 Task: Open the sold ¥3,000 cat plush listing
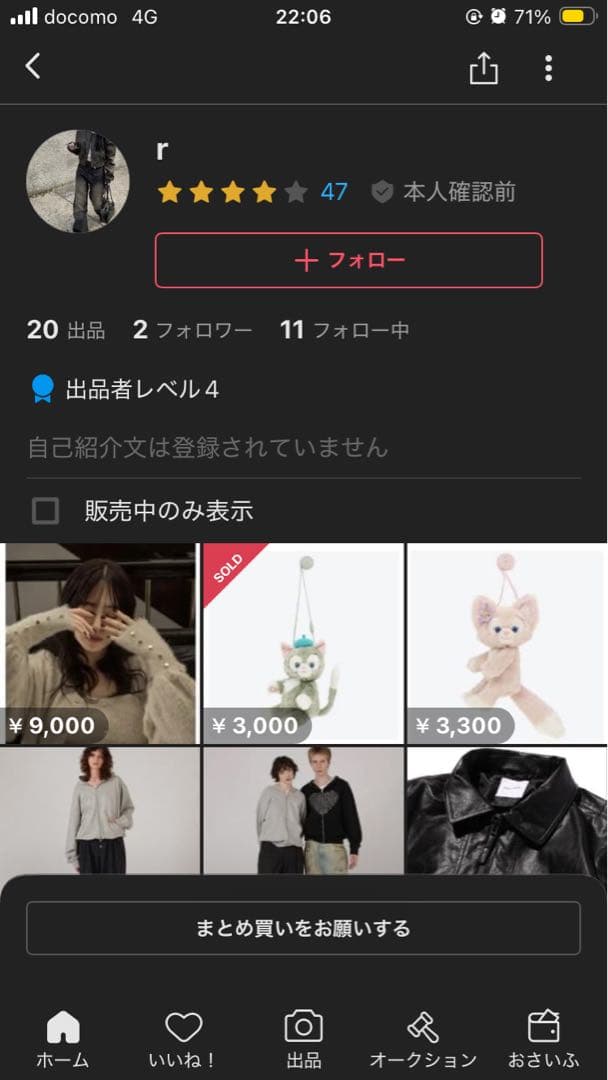click(303, 643)
